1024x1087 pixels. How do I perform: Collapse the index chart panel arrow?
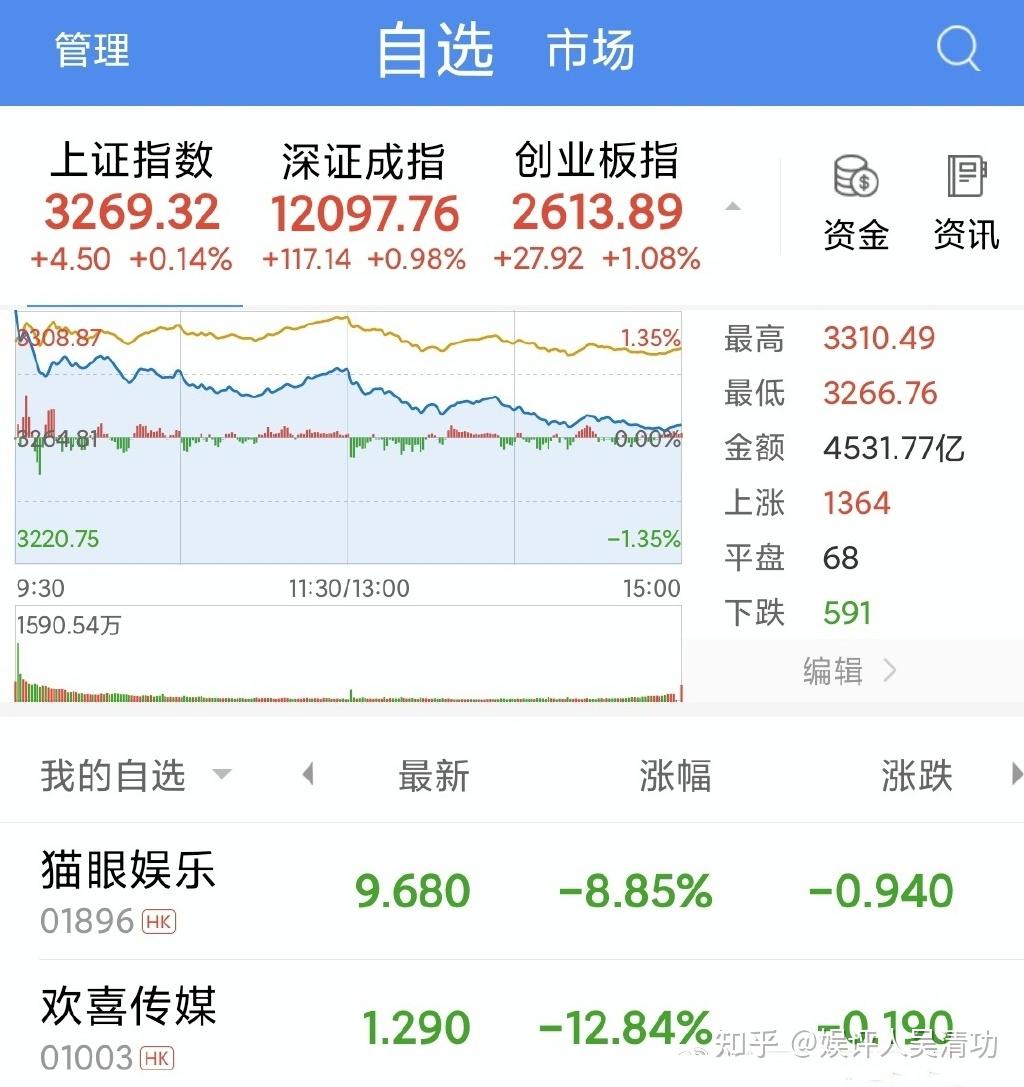733,207
